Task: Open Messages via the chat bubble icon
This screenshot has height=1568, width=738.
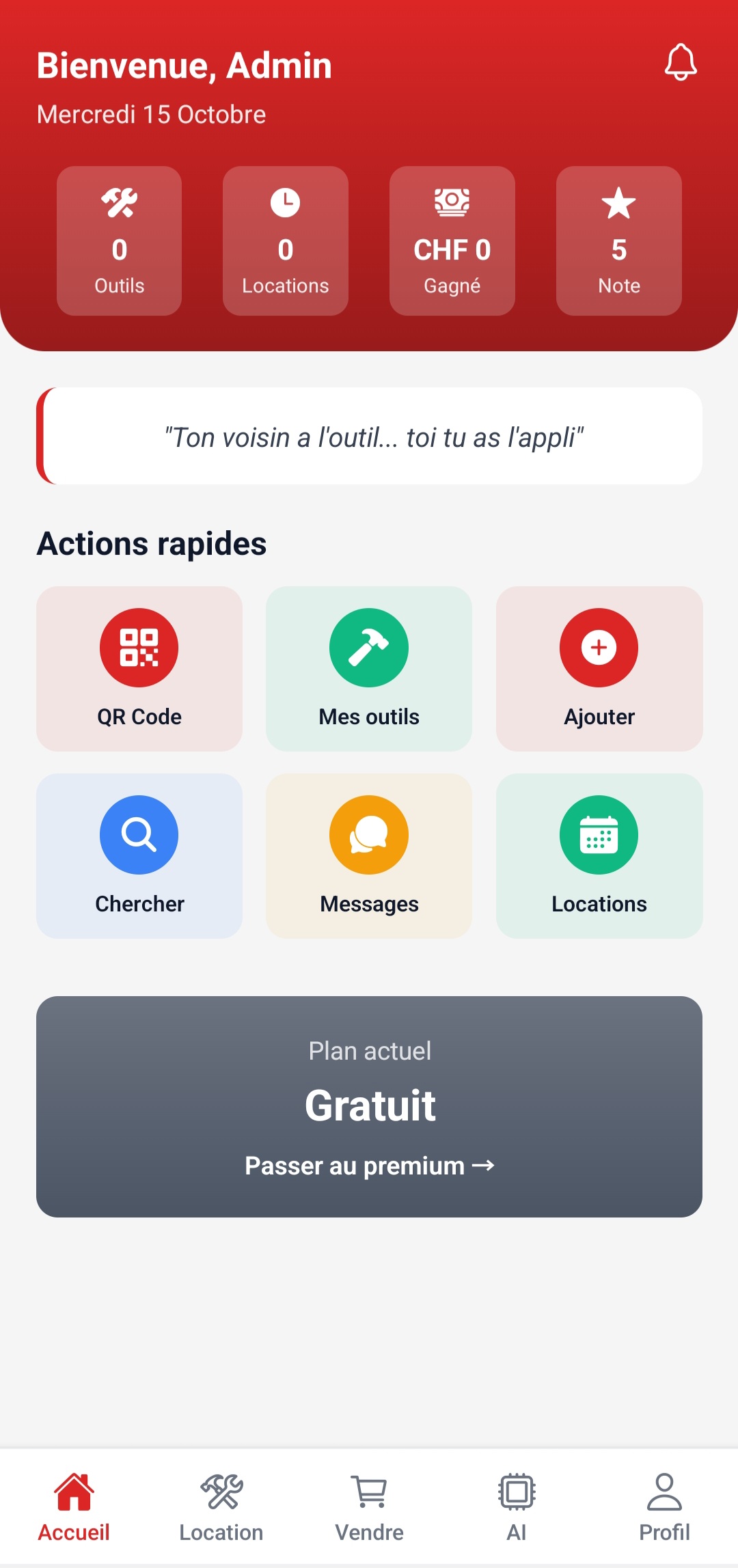Action: [x=368, y=834]
